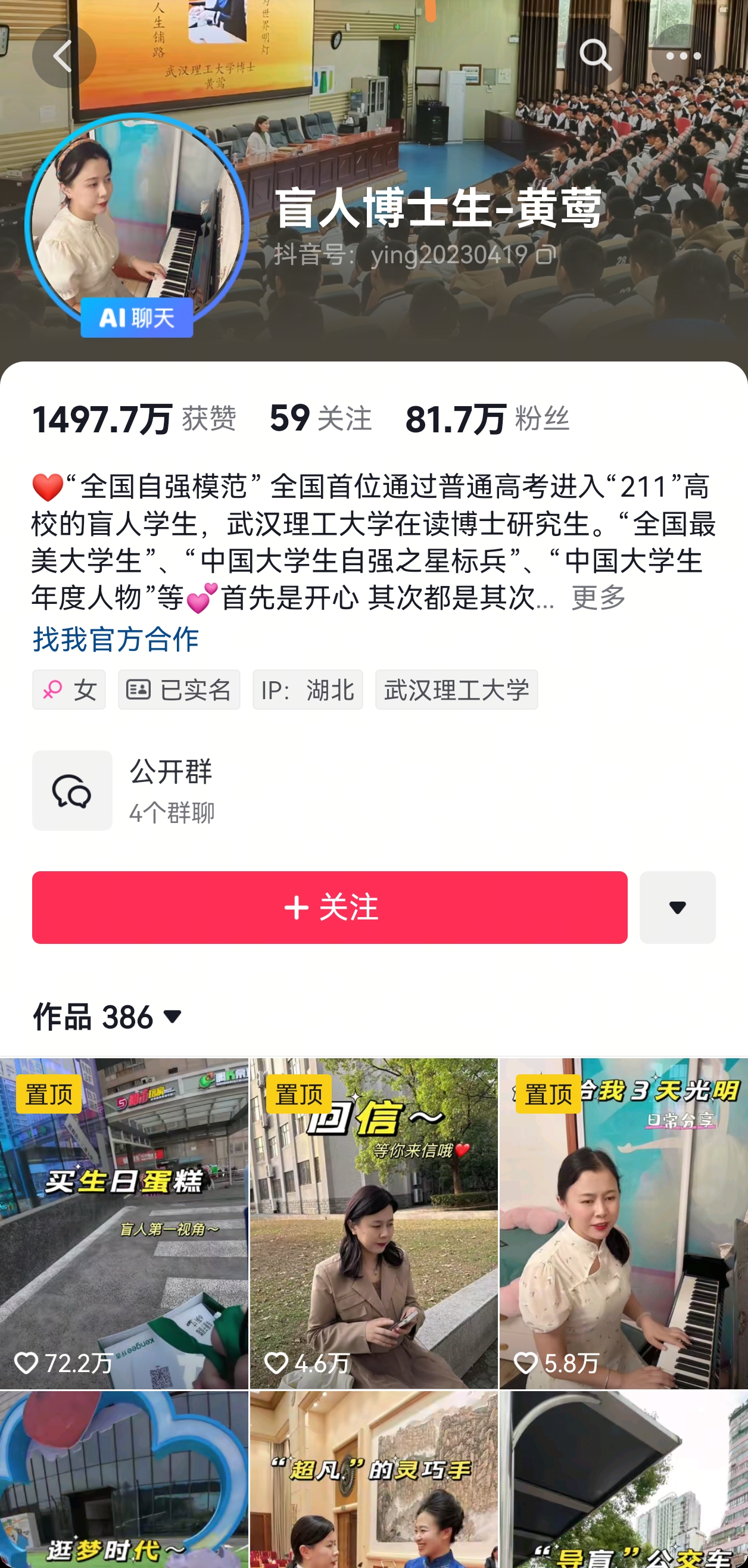Open 公开群 with 4个群聊
748x1568 pixels.
pos(170,790)
